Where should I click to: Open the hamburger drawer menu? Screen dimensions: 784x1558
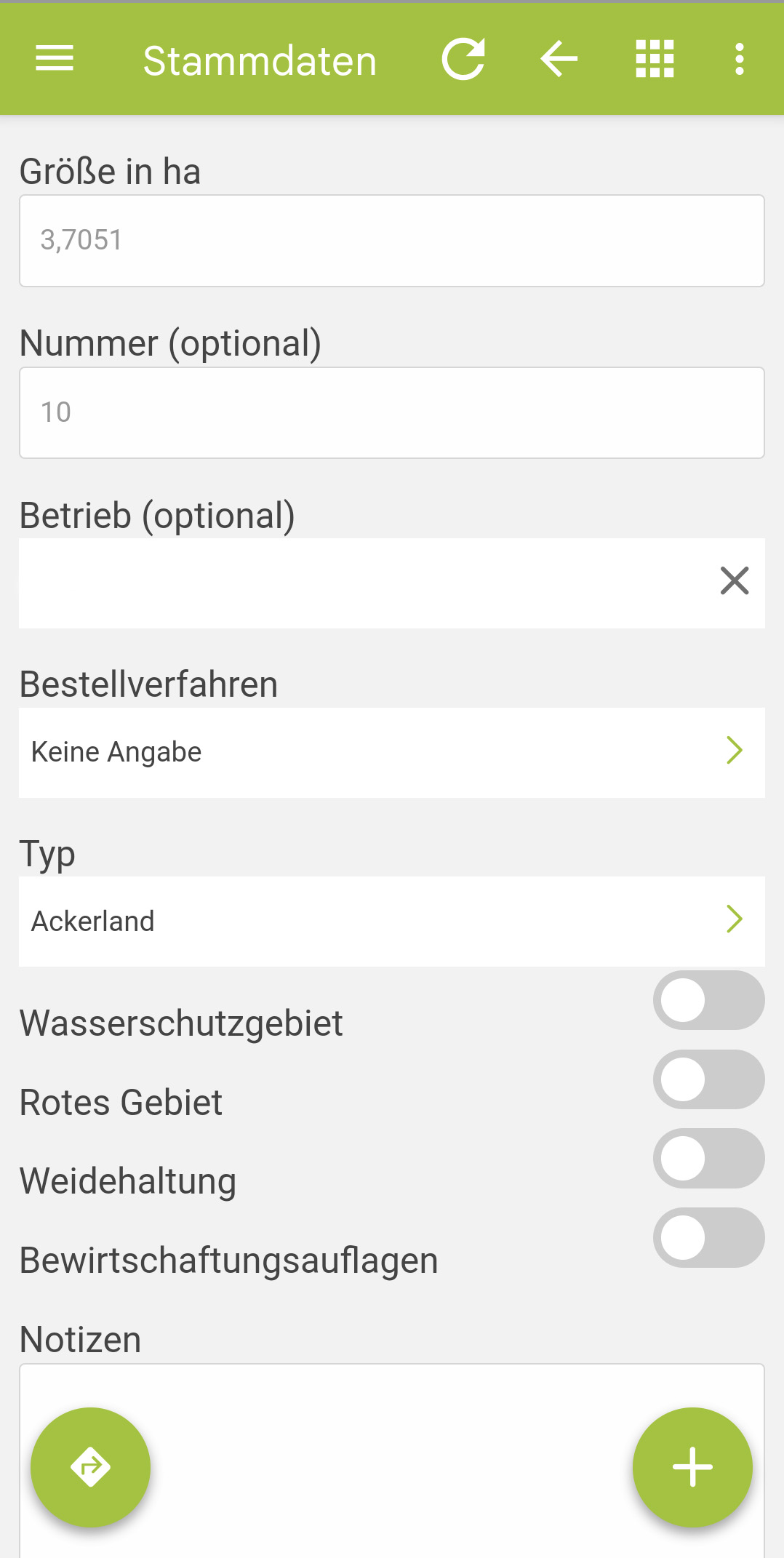[x=55, y=58]
